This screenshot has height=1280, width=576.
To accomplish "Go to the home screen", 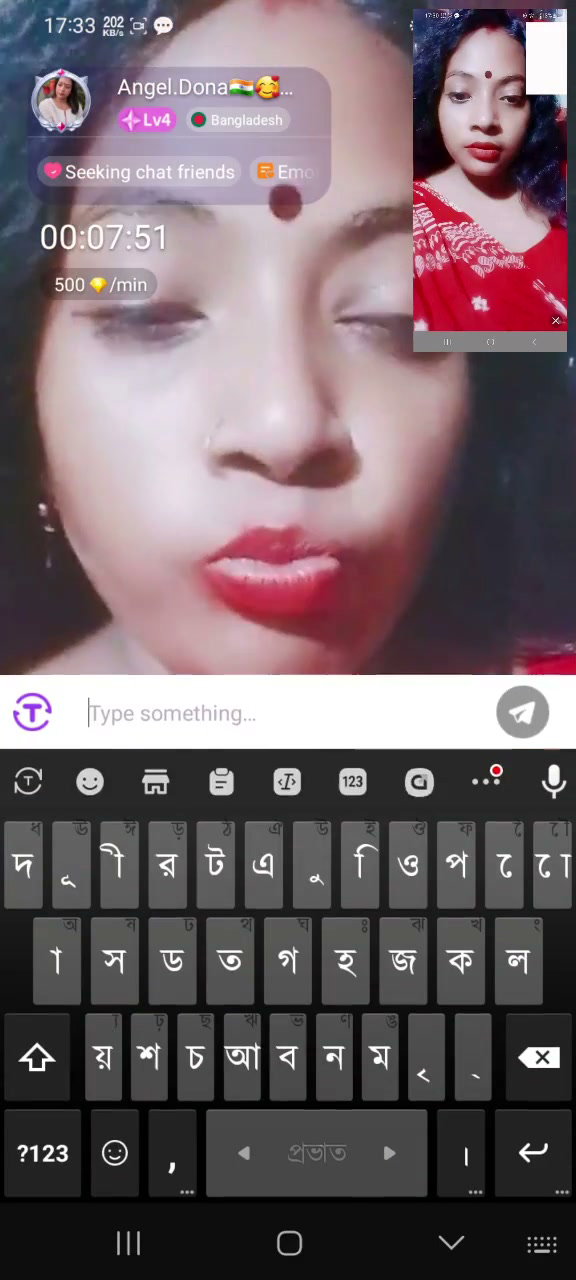I will (x=289, y=1243).
